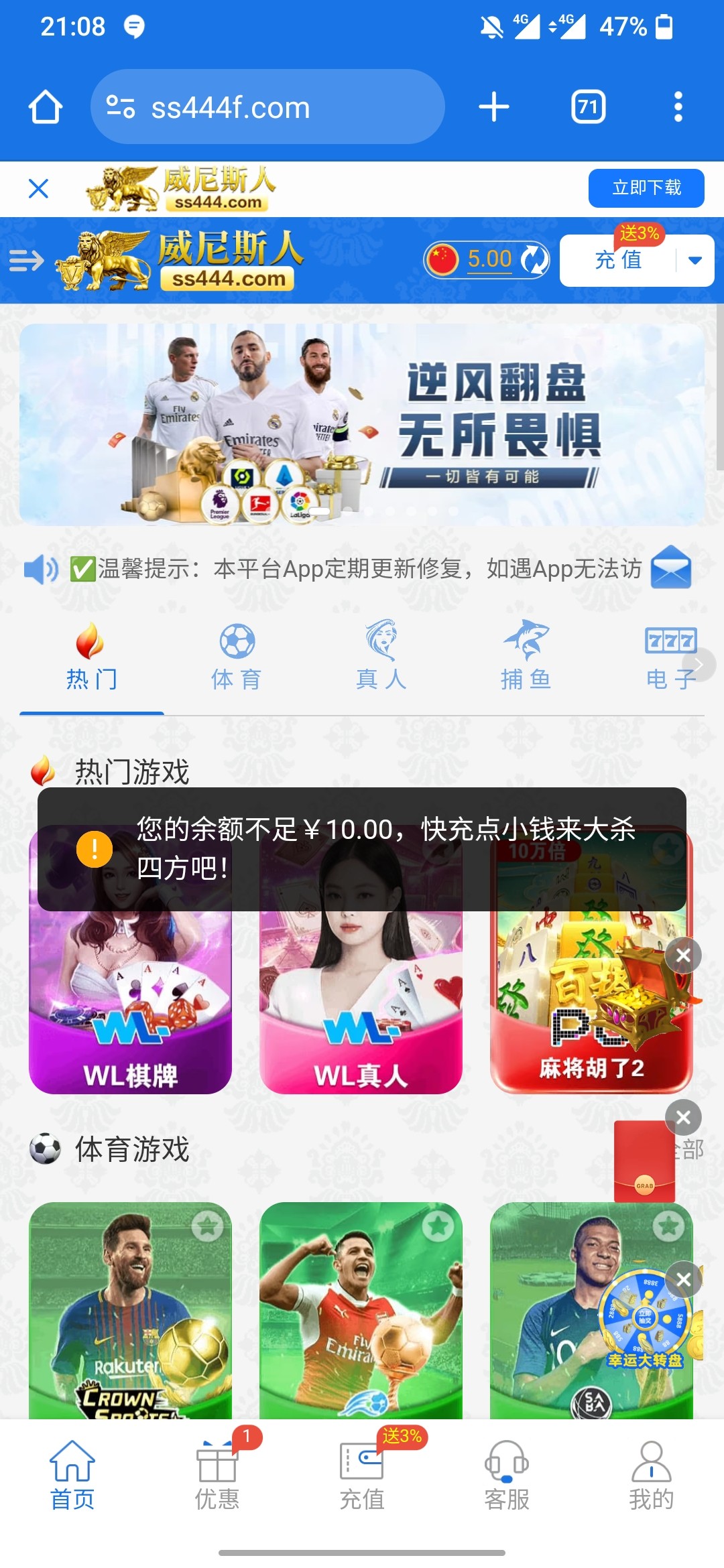Screen dimensions: 724x1568
Task: Tap the 立即下载 download button
Action: [x=646, y=188]
